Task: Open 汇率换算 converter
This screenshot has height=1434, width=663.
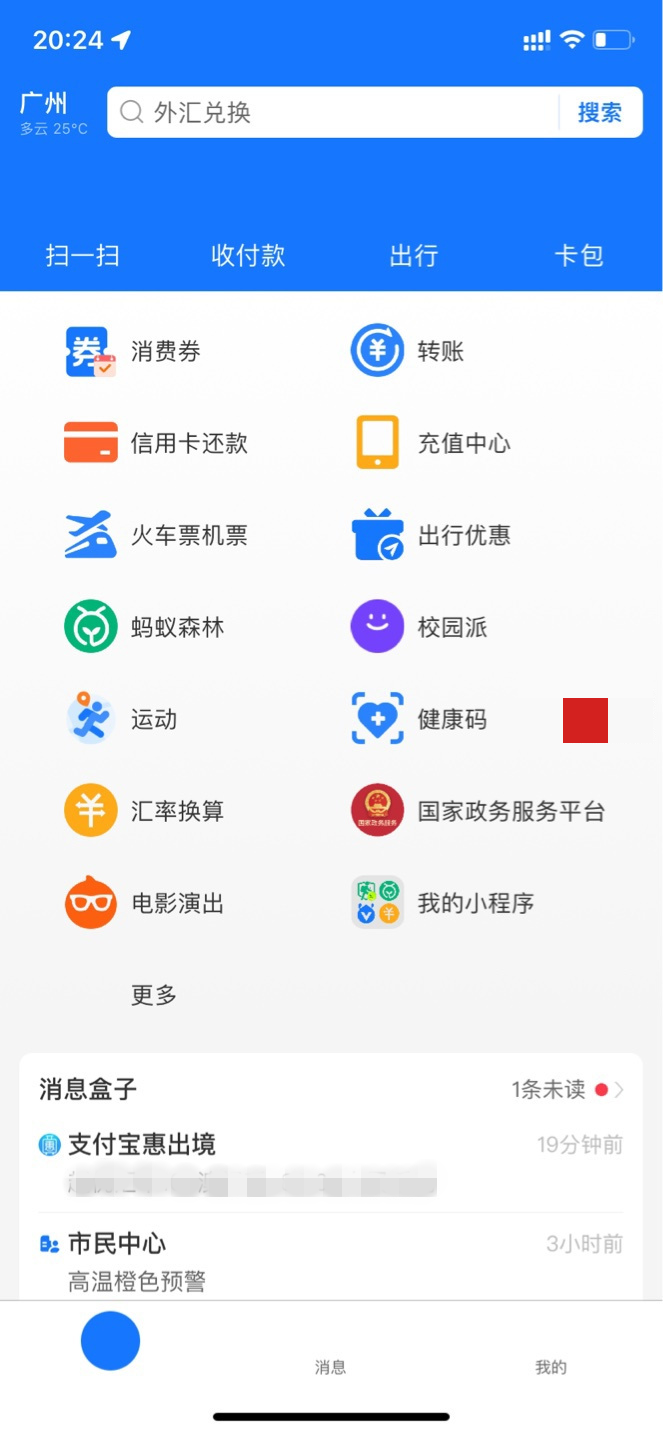Action: coord(144,811)
